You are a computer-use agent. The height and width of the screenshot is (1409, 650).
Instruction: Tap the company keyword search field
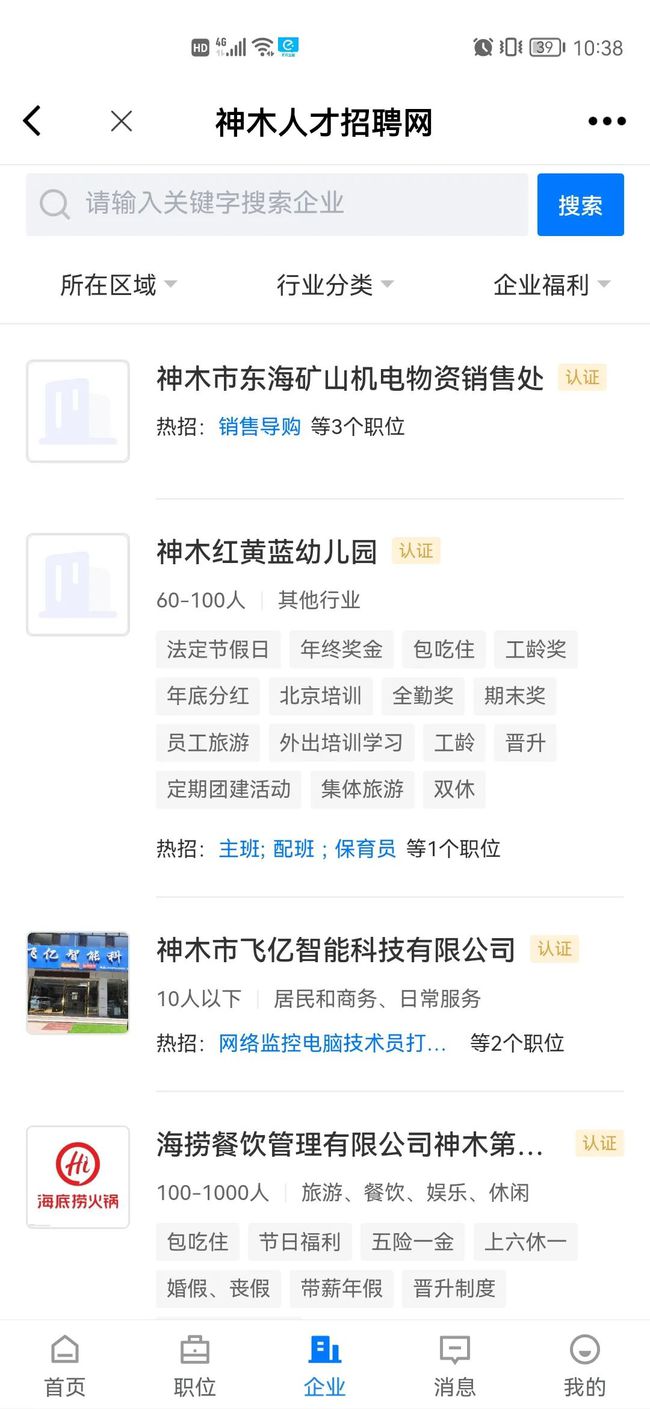tap(277, 204)
